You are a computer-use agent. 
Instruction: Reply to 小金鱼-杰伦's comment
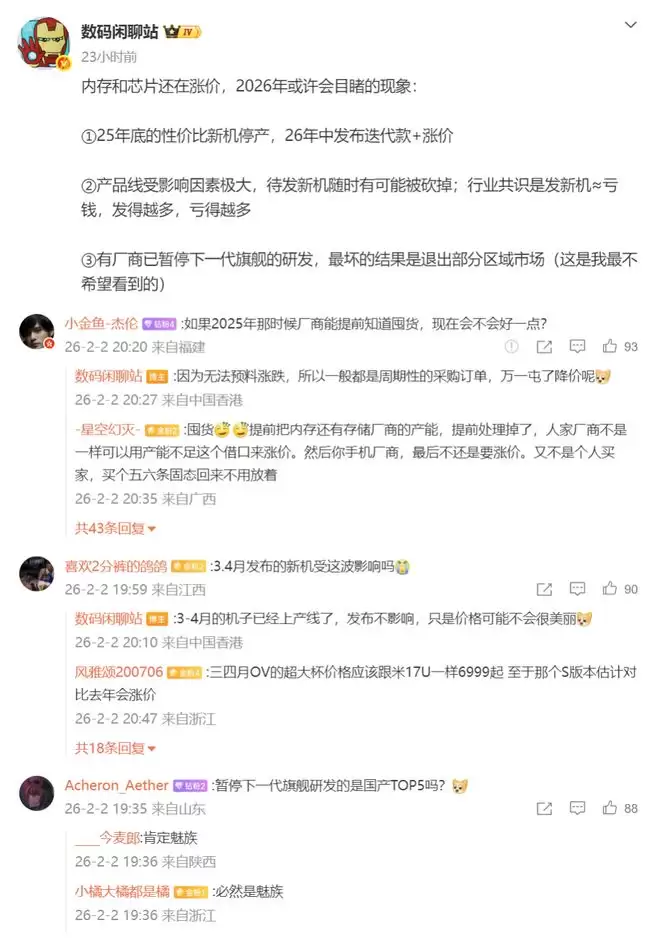577,347
